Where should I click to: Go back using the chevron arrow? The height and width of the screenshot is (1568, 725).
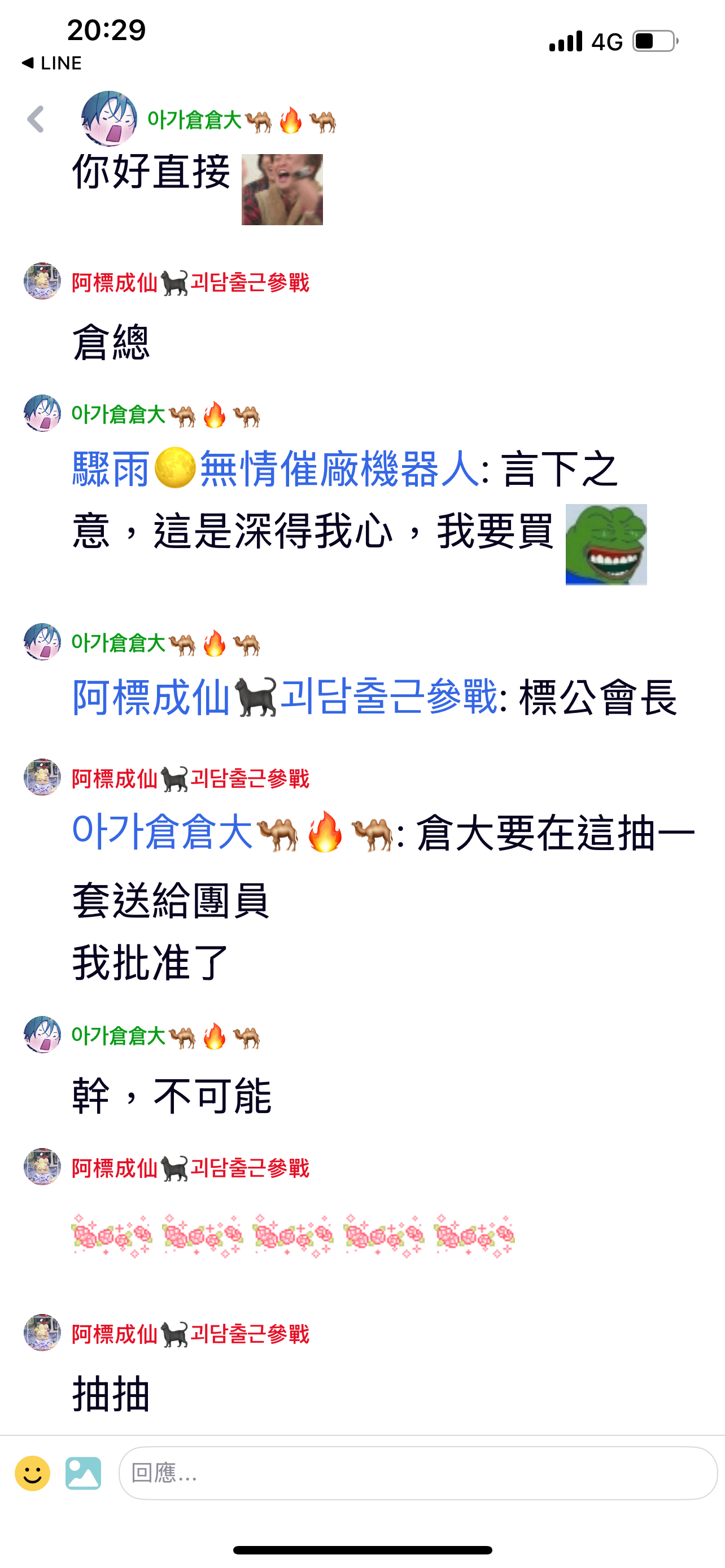(x=37, y=119)
